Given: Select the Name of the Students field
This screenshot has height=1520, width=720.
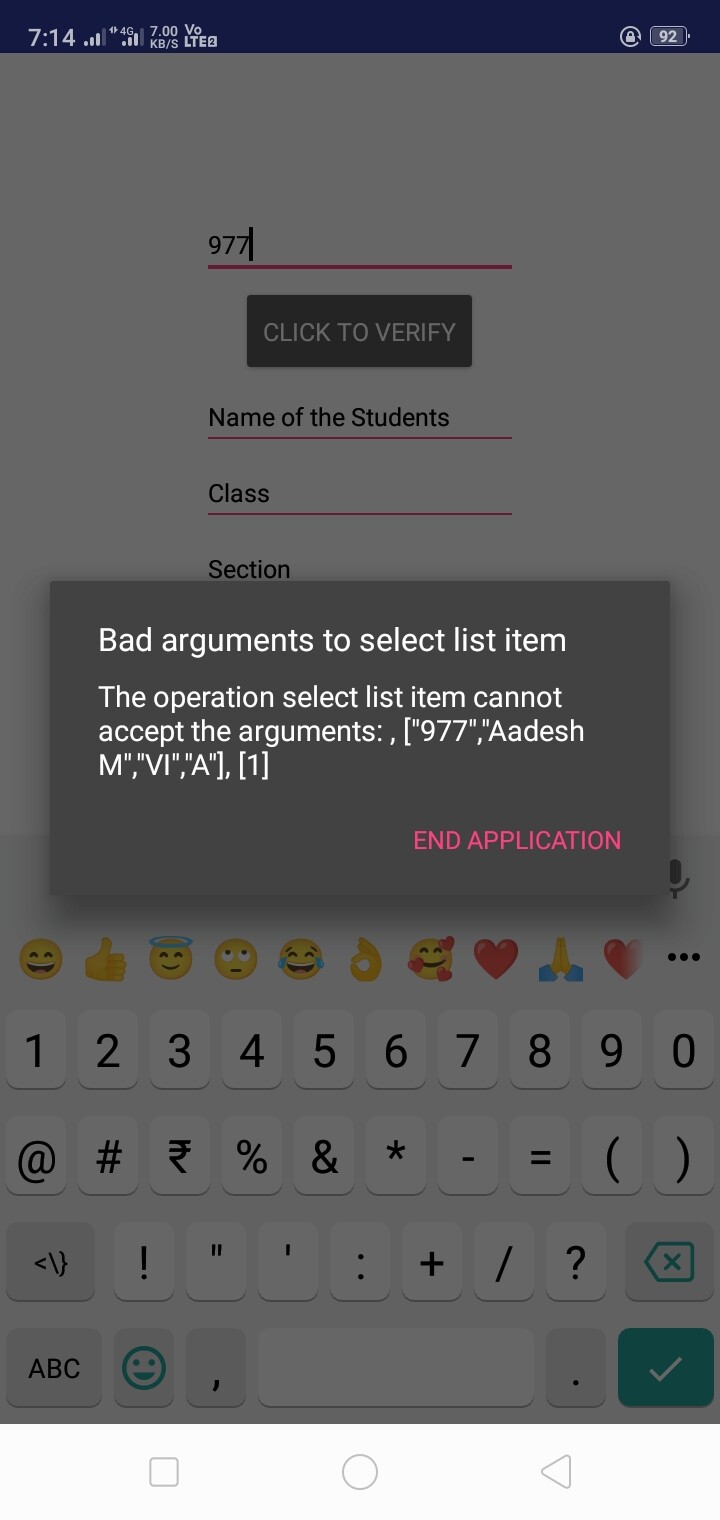Looking at the screenshot, I should click(x=359, y=418).
